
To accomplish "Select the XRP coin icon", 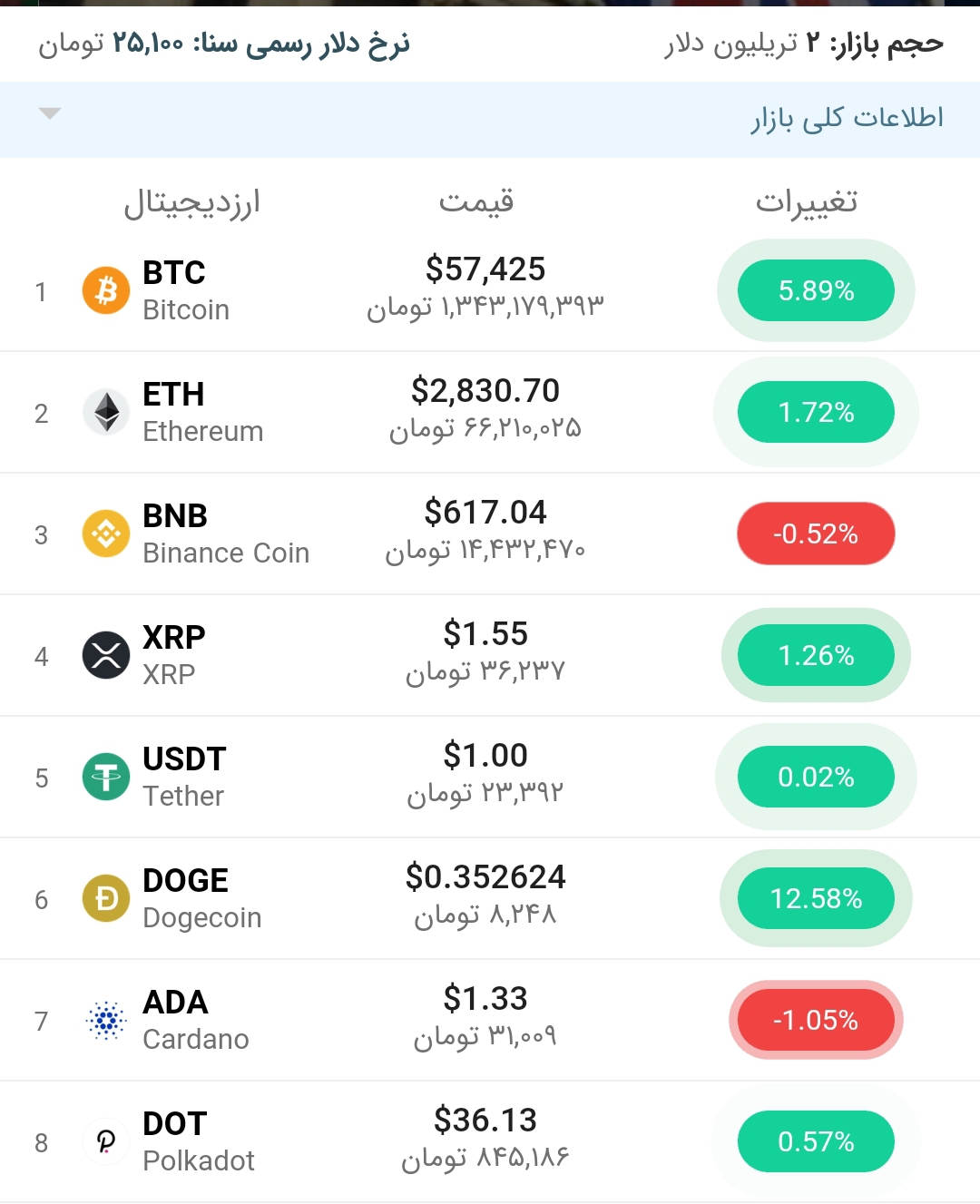I will [106, 655].
